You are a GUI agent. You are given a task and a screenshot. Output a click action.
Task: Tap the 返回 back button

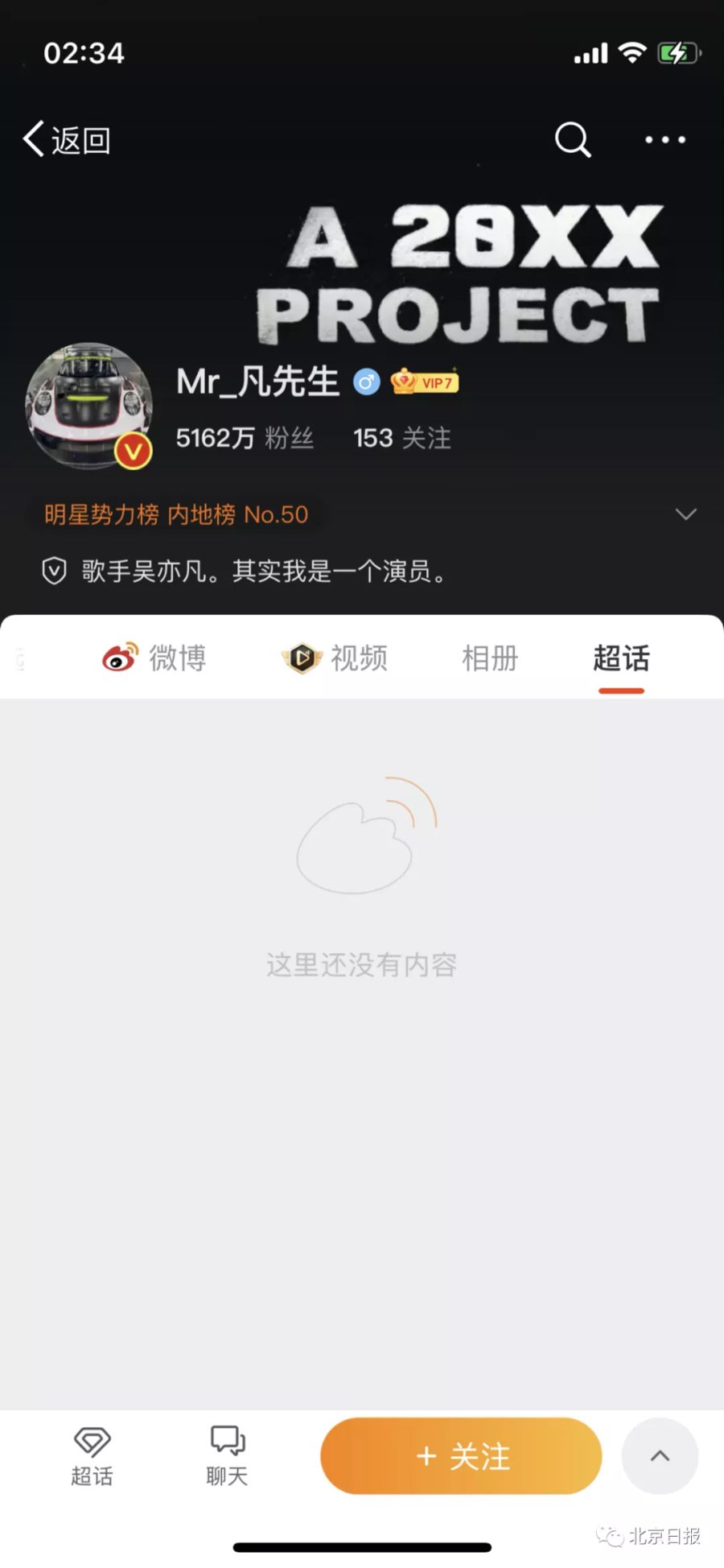click(66, 140)
